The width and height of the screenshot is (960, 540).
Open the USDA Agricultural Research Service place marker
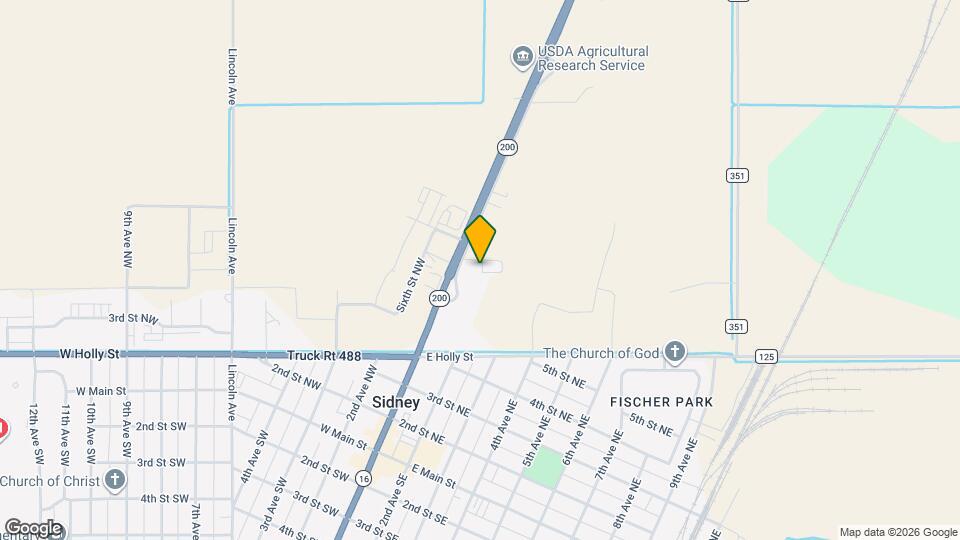(x=522, y=57)
